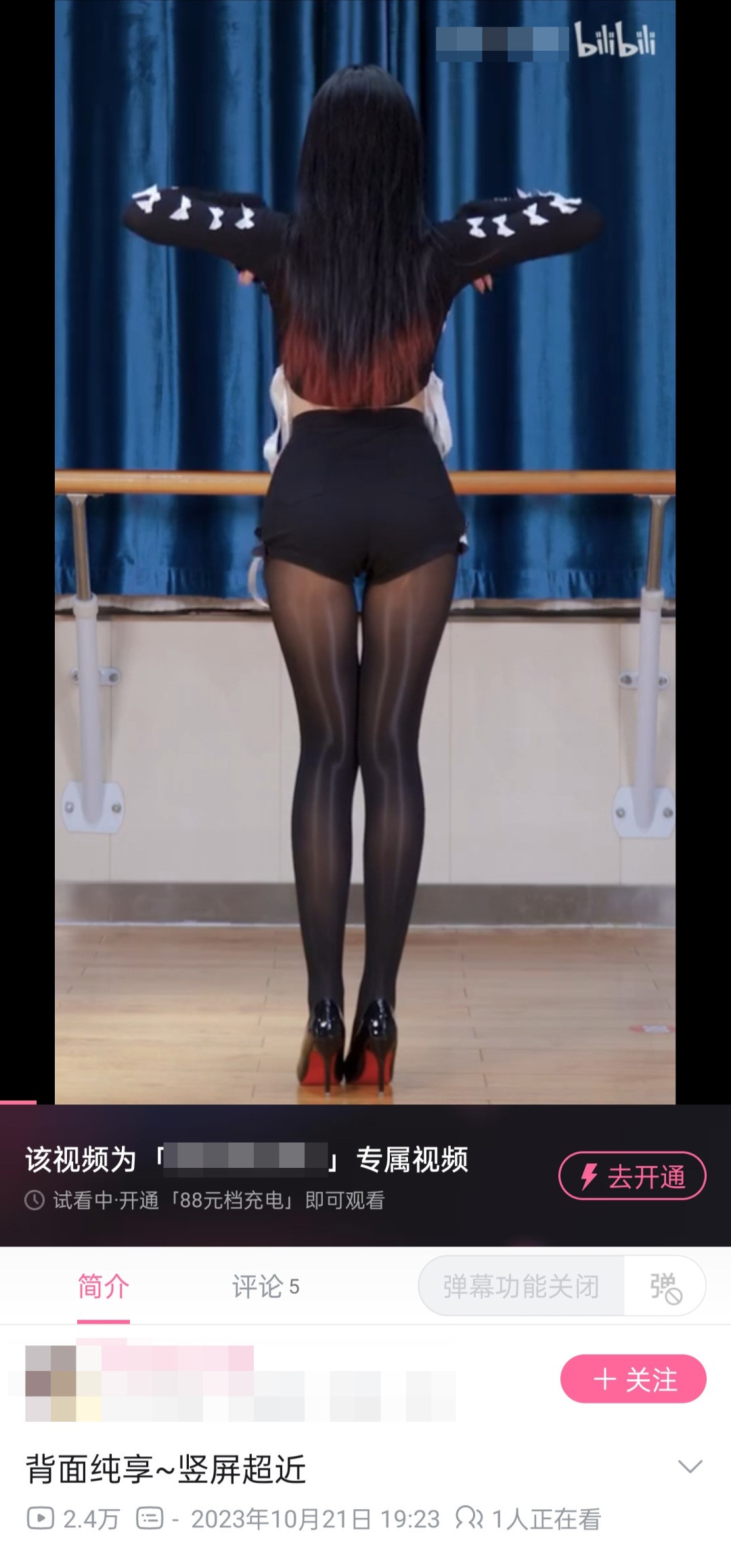Open the uploader's profile avatar
The height and width of the screenshot is (1568, 731).
(51, 1382)
